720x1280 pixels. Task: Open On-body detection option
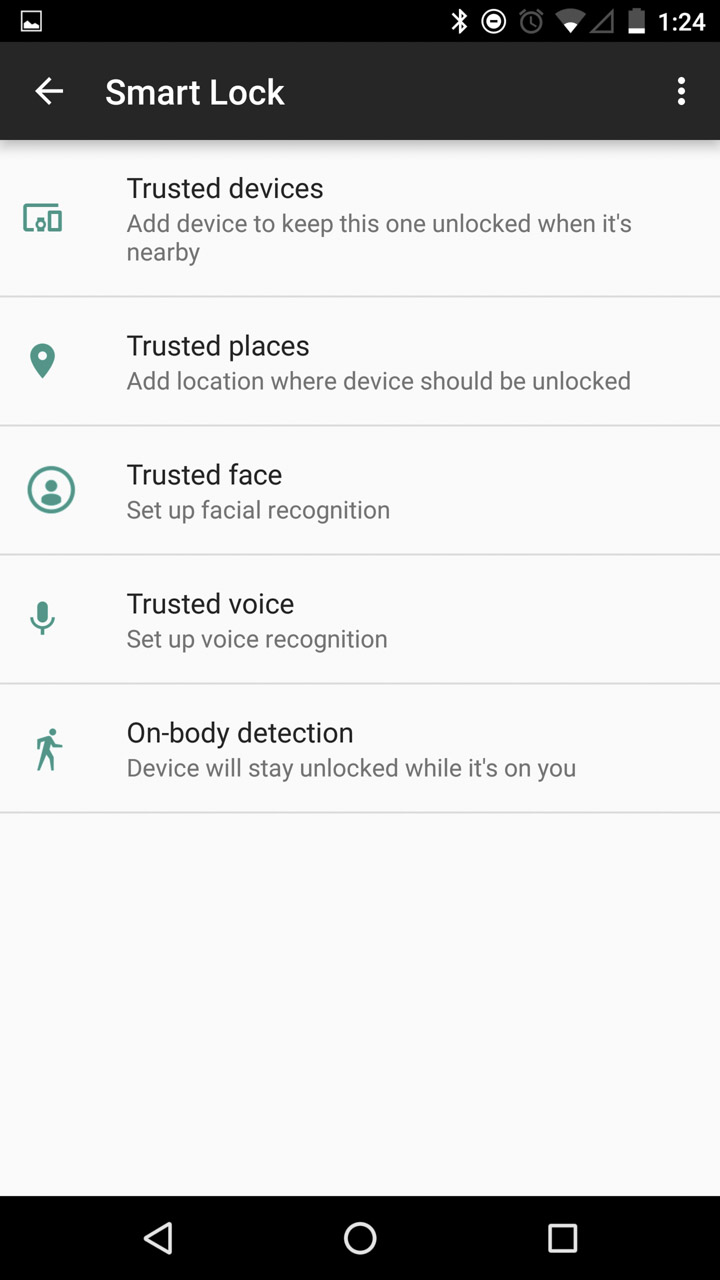[360, 748]
